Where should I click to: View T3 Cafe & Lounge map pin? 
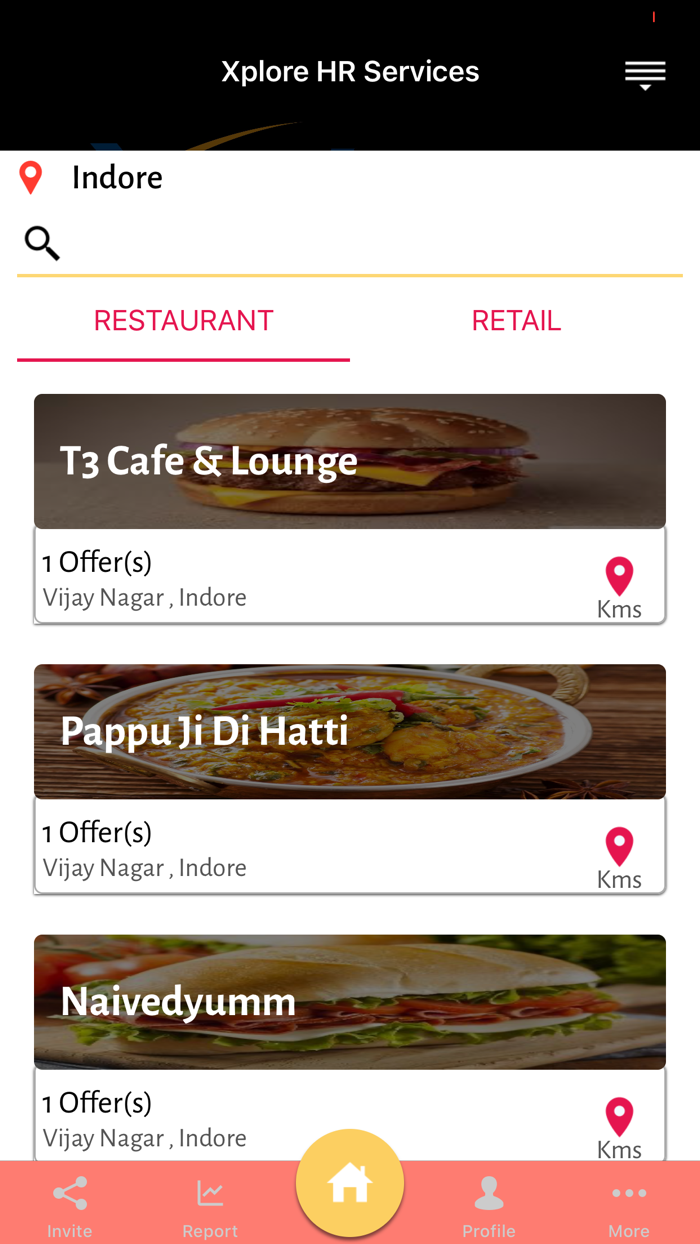point(619,577)
